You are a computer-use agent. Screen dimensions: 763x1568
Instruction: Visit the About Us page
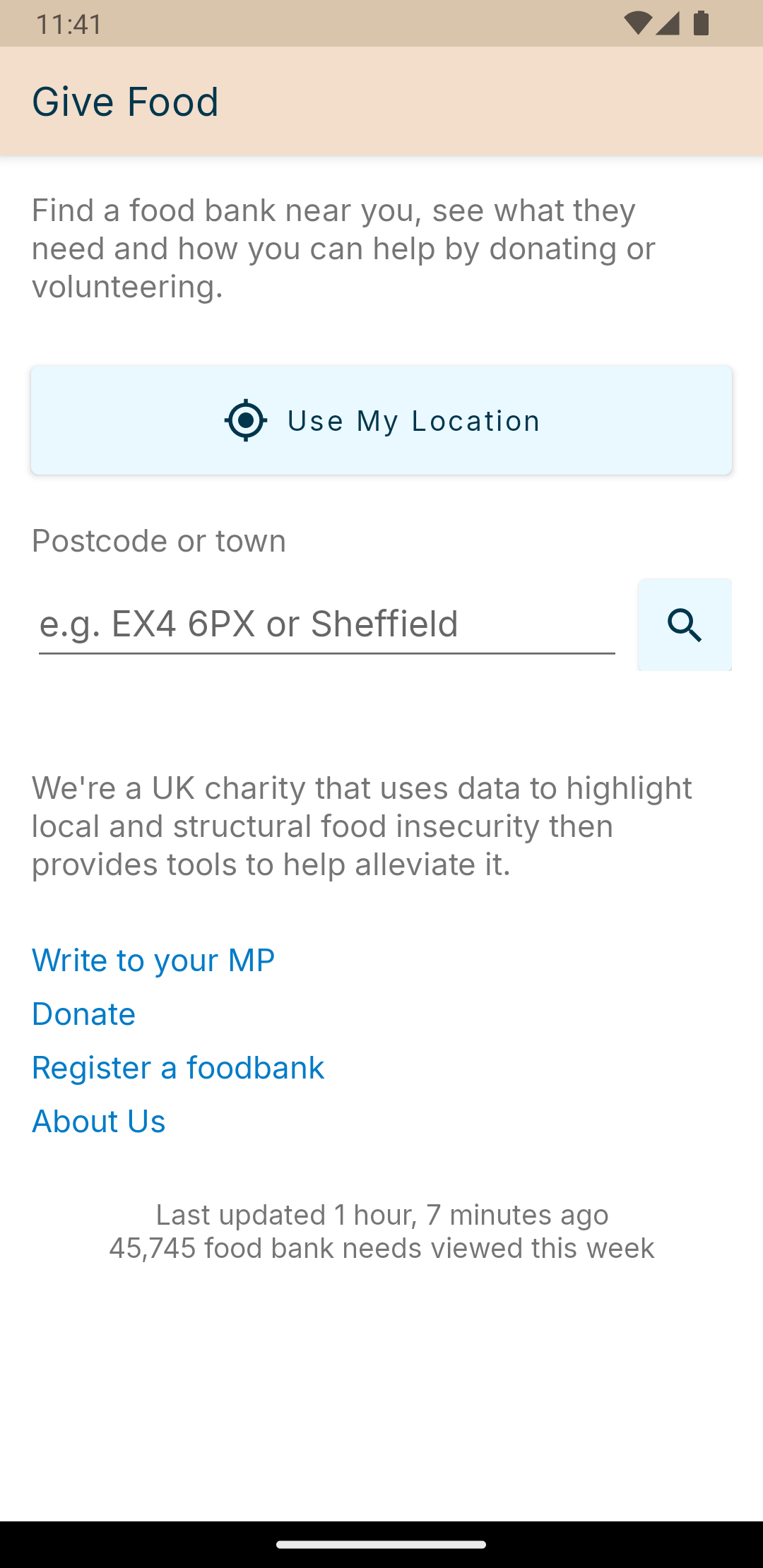point(99,1122)
